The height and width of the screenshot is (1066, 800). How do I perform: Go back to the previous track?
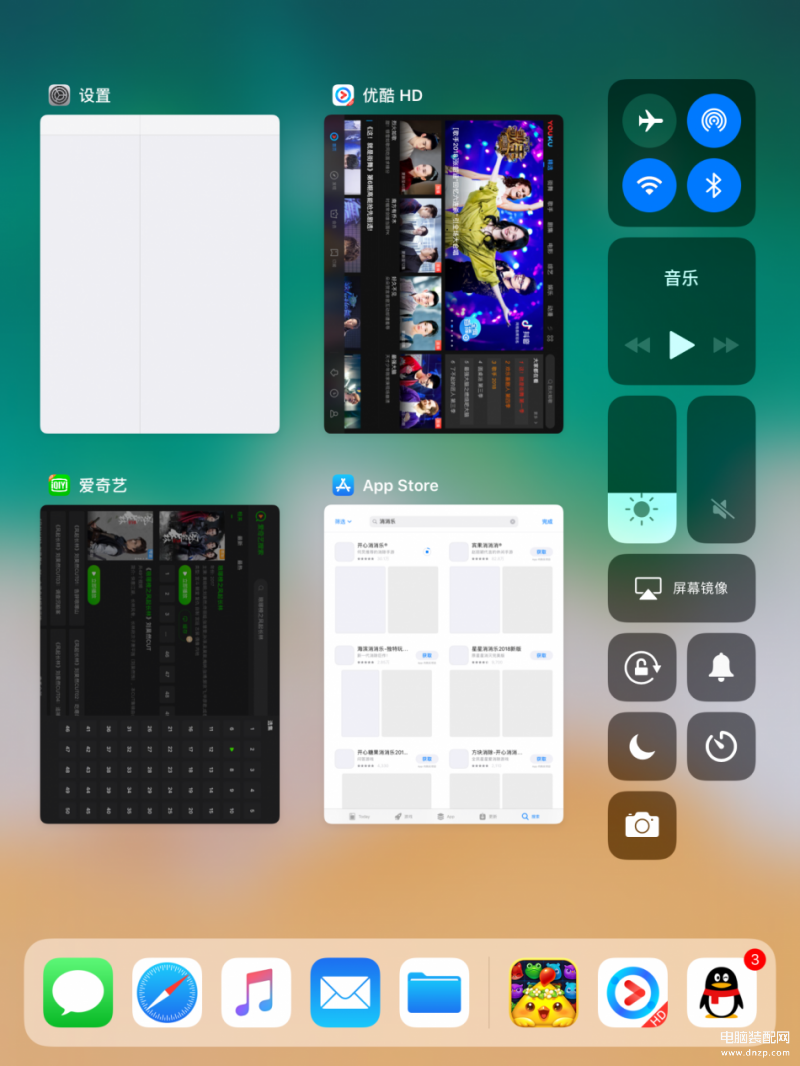(637, 345)
